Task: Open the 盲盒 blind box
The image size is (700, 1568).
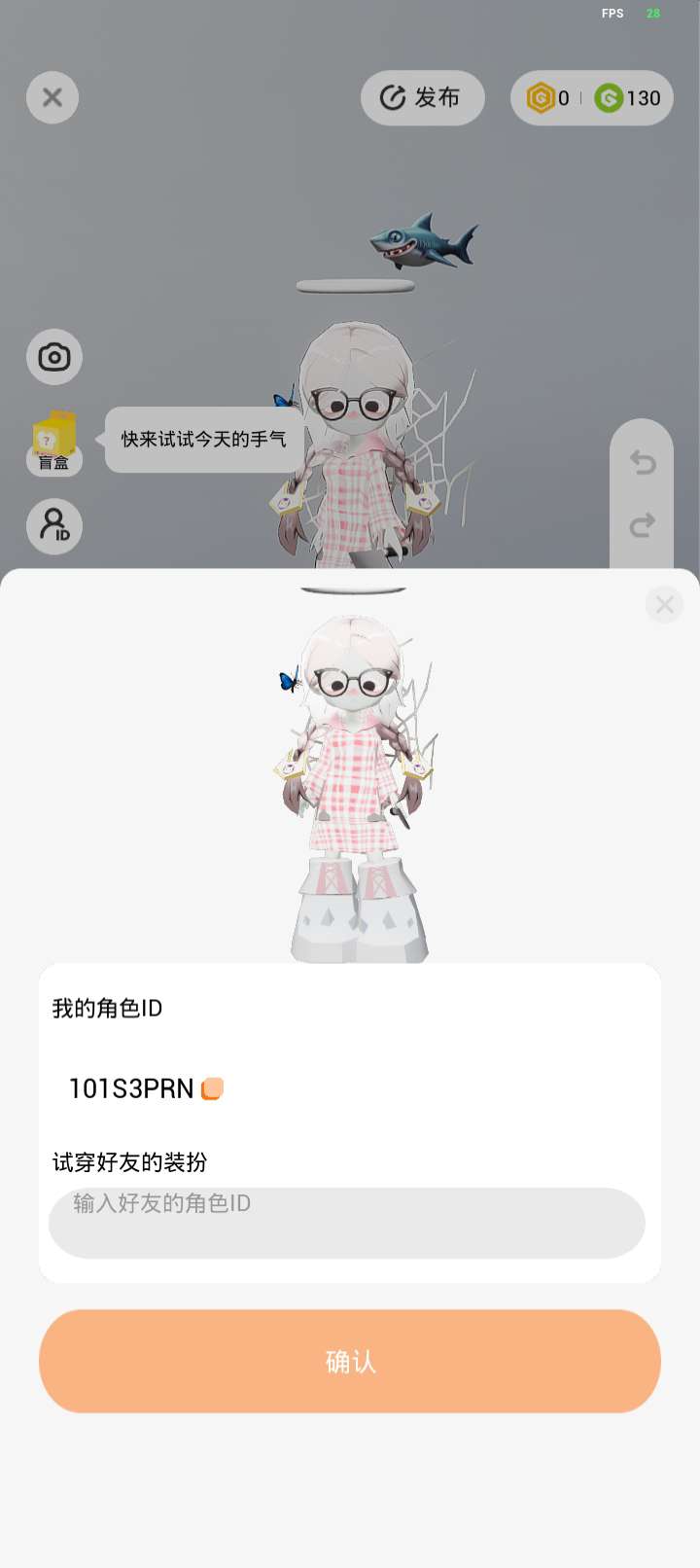Action: [54, 443]
